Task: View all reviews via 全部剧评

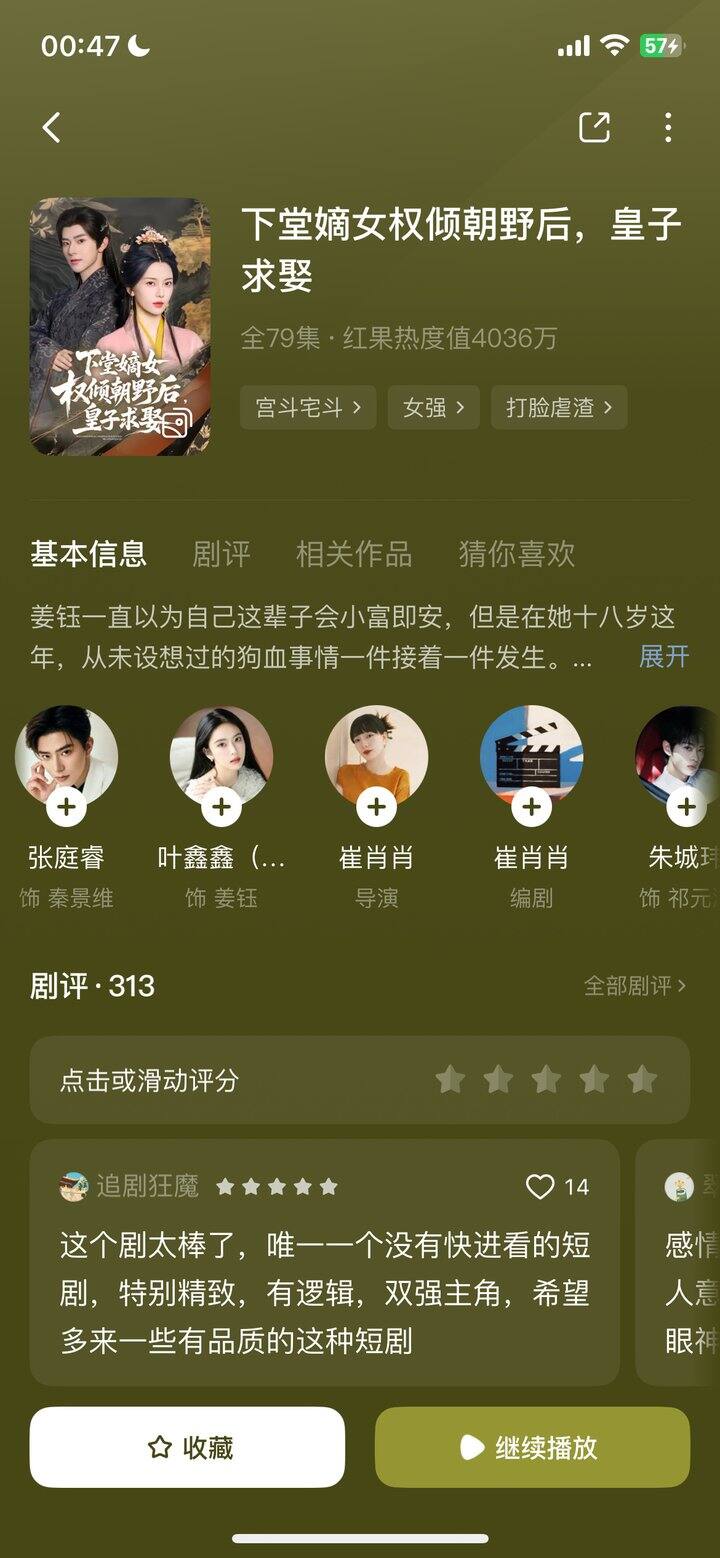Action: 634,986
